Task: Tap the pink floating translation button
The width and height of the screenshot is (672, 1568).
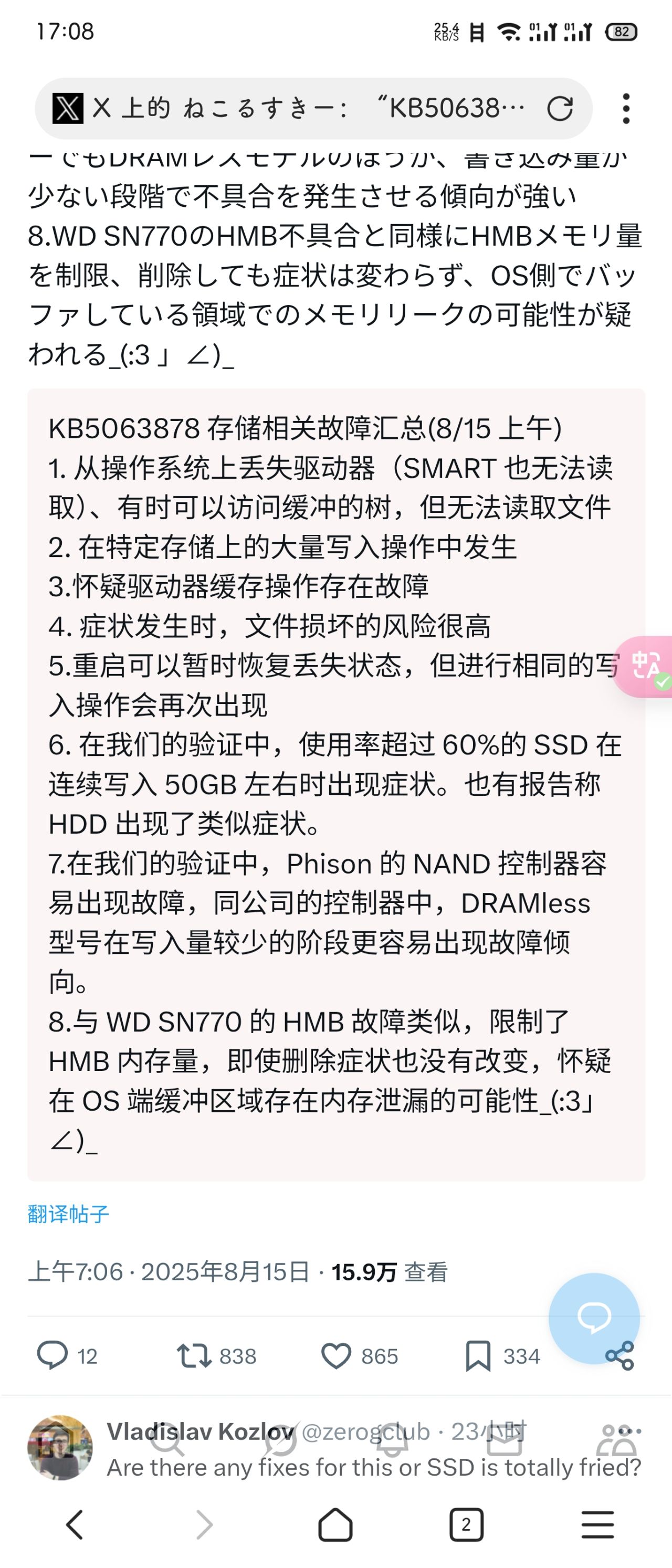Action: coord(646,666)
